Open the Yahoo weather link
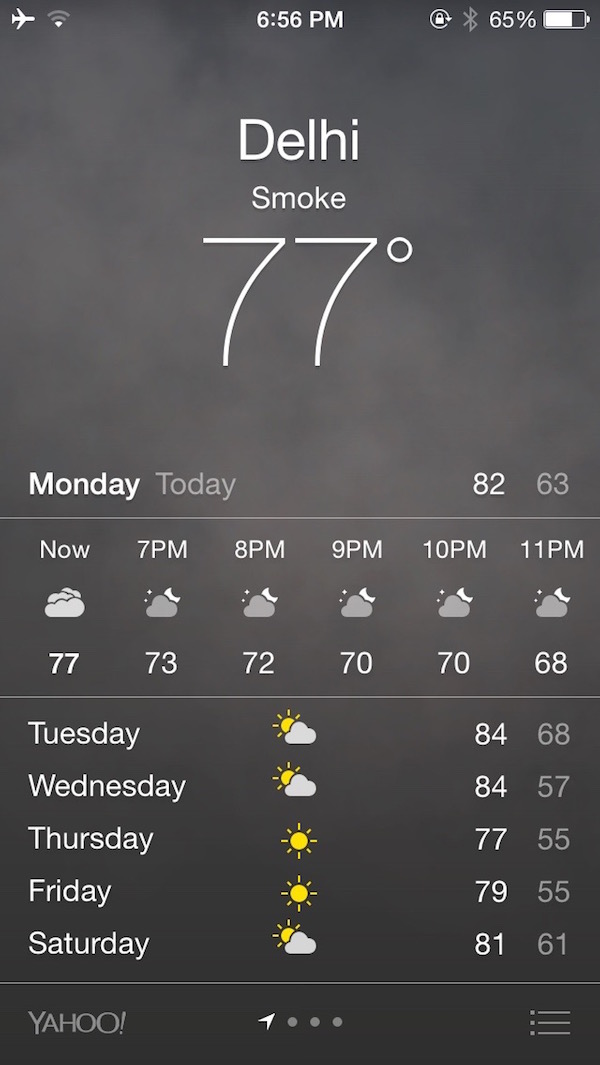Image resolution: width=600 pixels, height=1065 pixels. tap(77, 1022)
